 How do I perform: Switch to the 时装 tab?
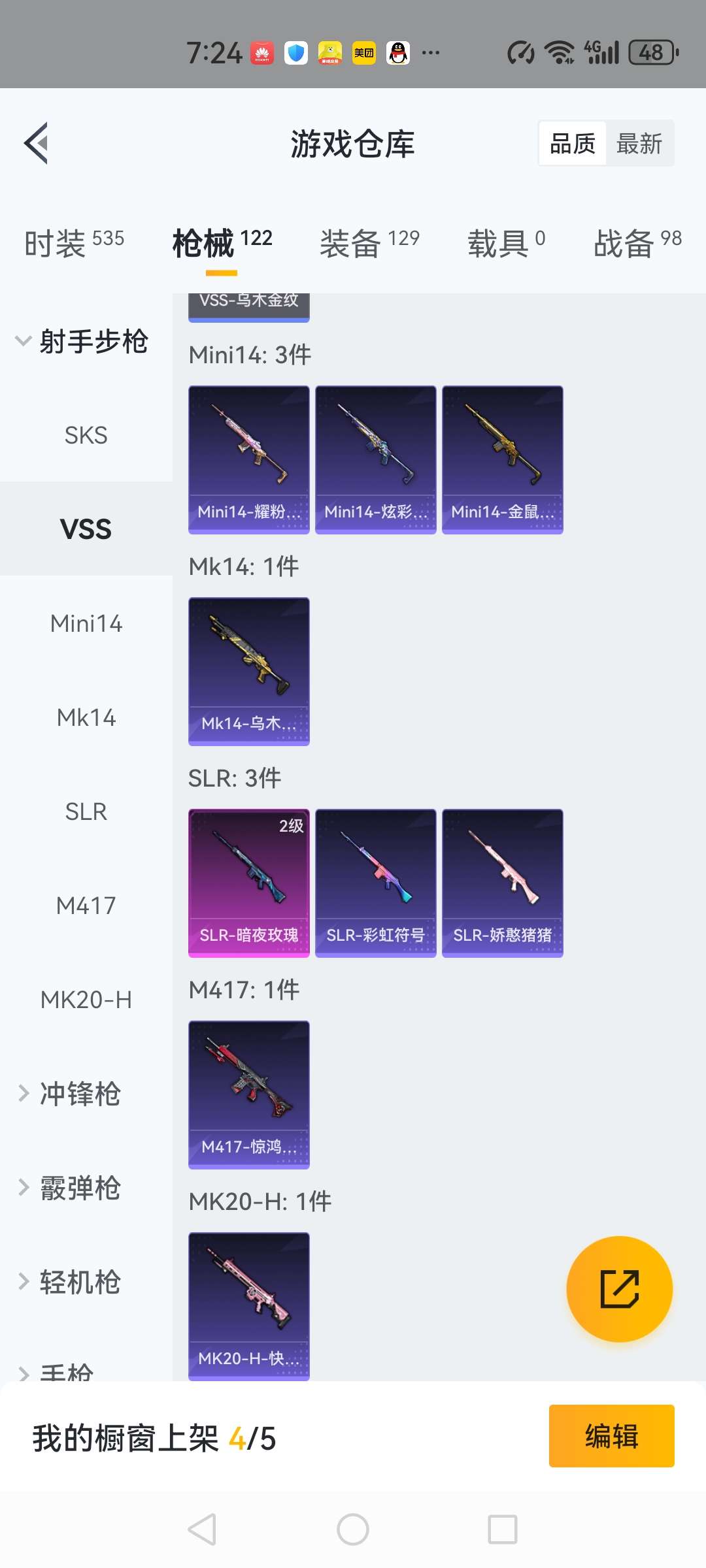[74, 243]
